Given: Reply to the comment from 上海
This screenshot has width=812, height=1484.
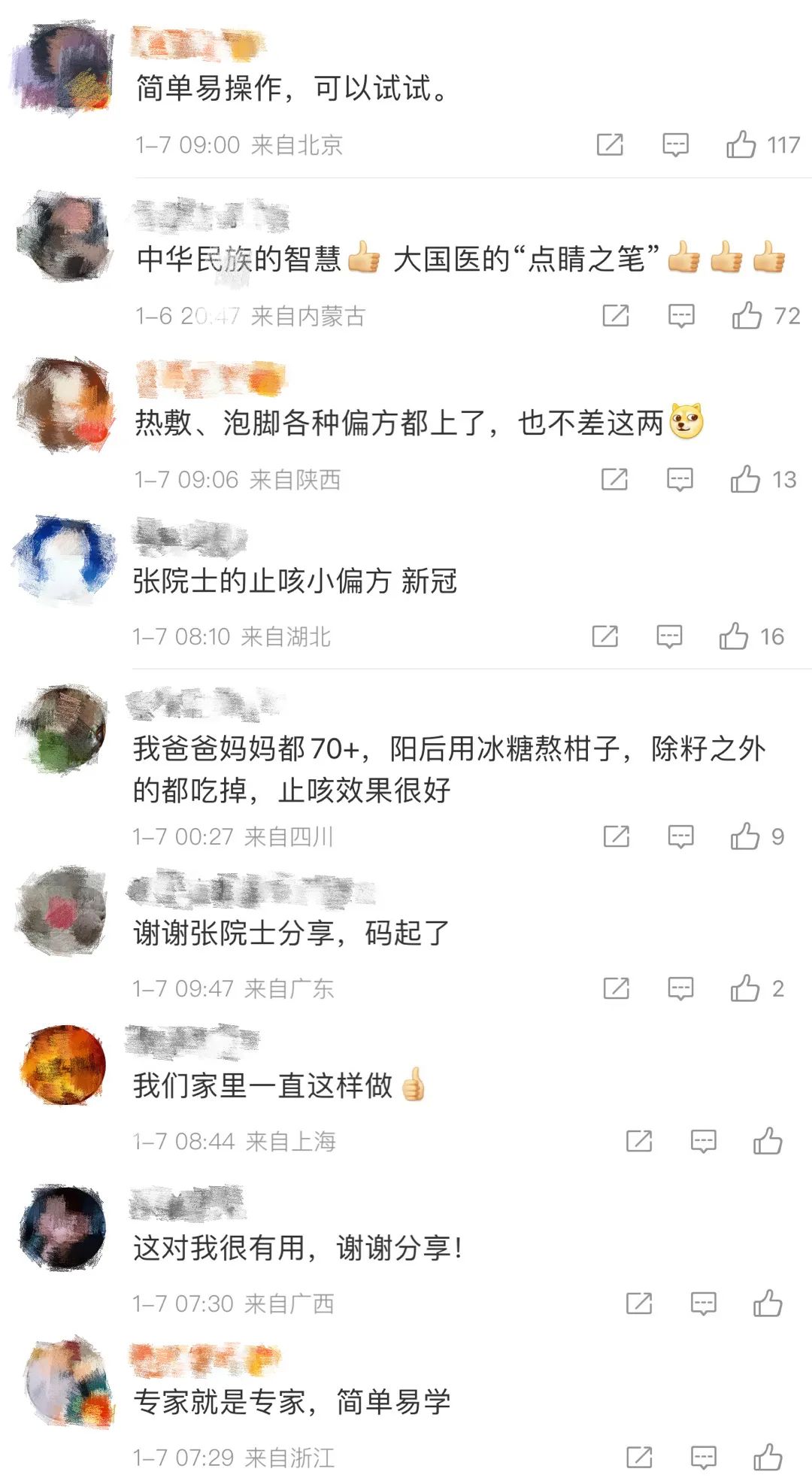Looking at the screenshot, I should pyautogui.click(x=703, y=1142).
